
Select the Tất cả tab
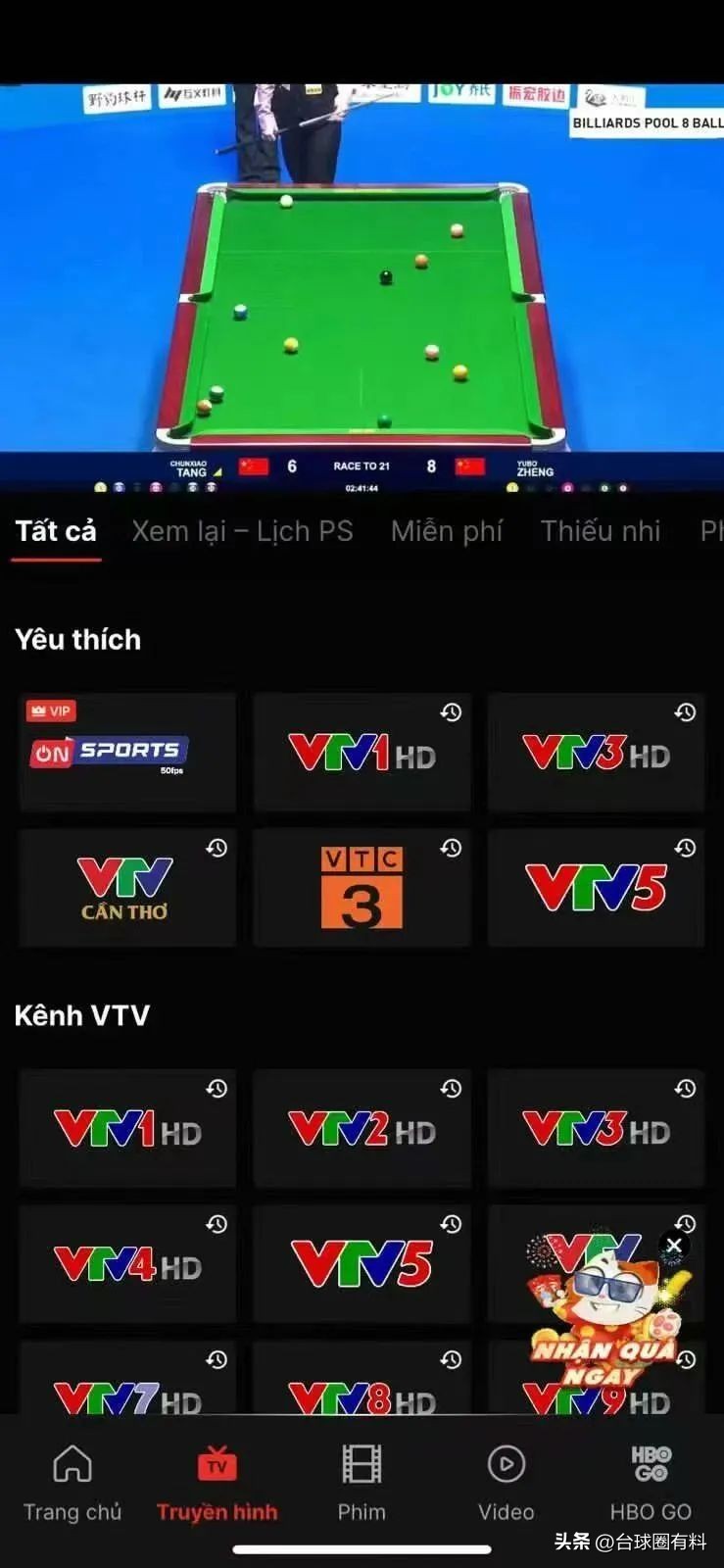point(56,531)
